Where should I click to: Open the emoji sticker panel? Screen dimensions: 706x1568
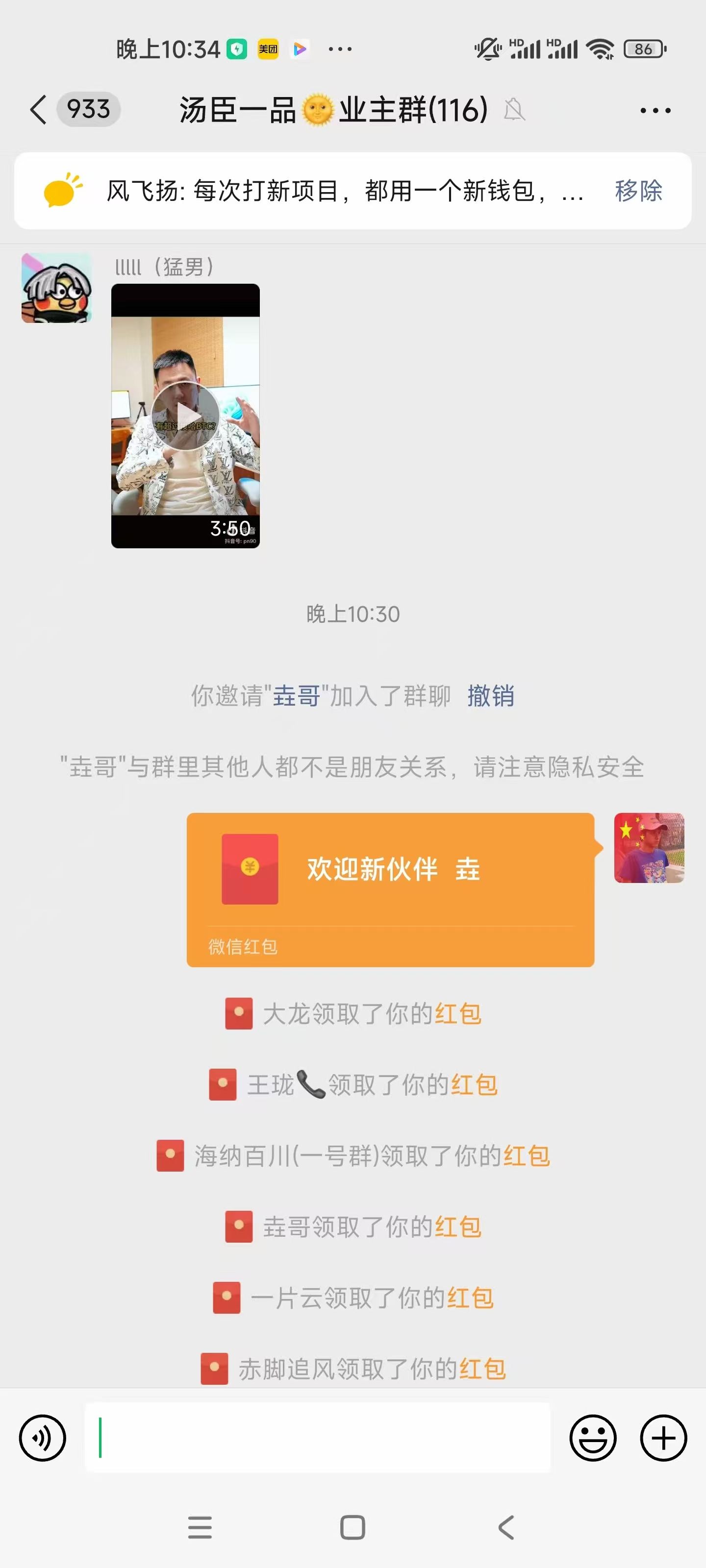click(x=593, y=1438)
